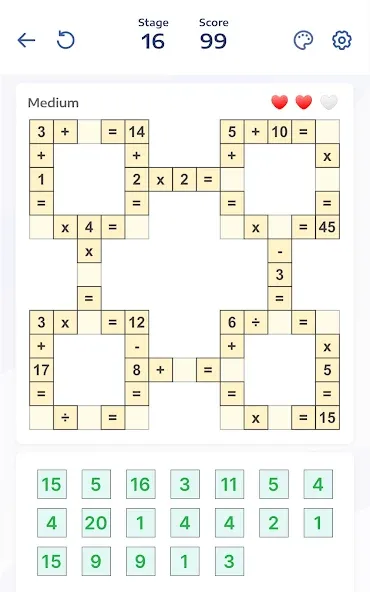Open the color theme palette
Screen dimensions: 370x592
(x=303, y=40)
